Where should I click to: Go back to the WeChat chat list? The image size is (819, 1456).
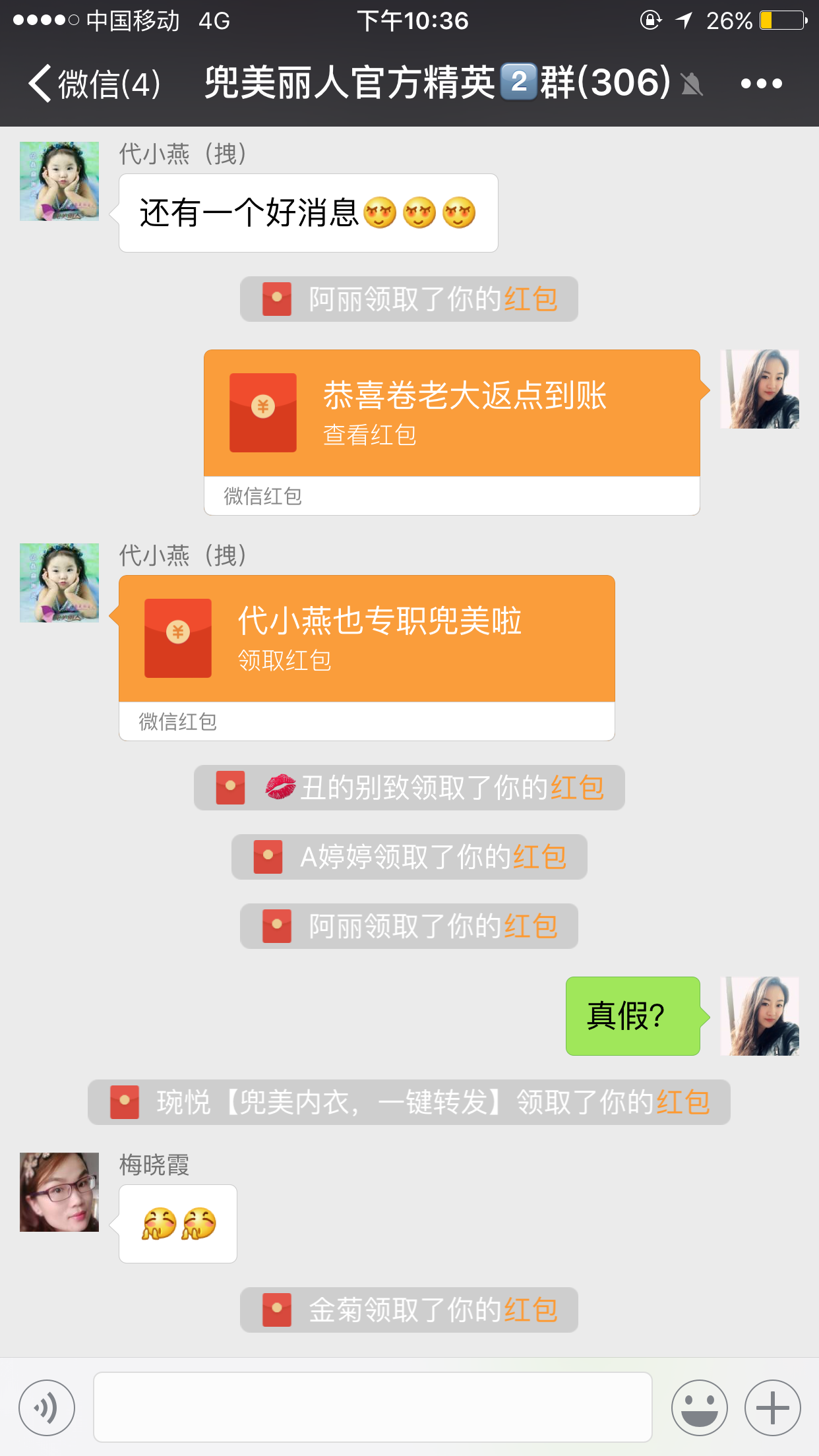92,84
